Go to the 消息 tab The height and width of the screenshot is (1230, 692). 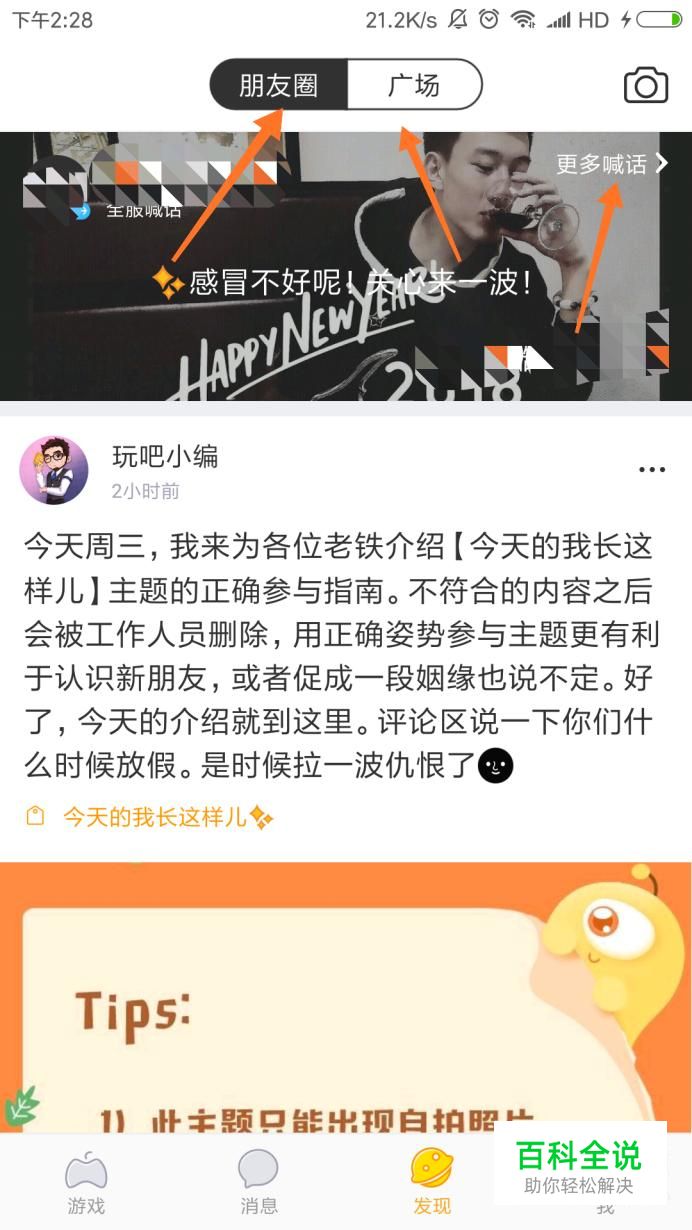[x=258, y=1182]
